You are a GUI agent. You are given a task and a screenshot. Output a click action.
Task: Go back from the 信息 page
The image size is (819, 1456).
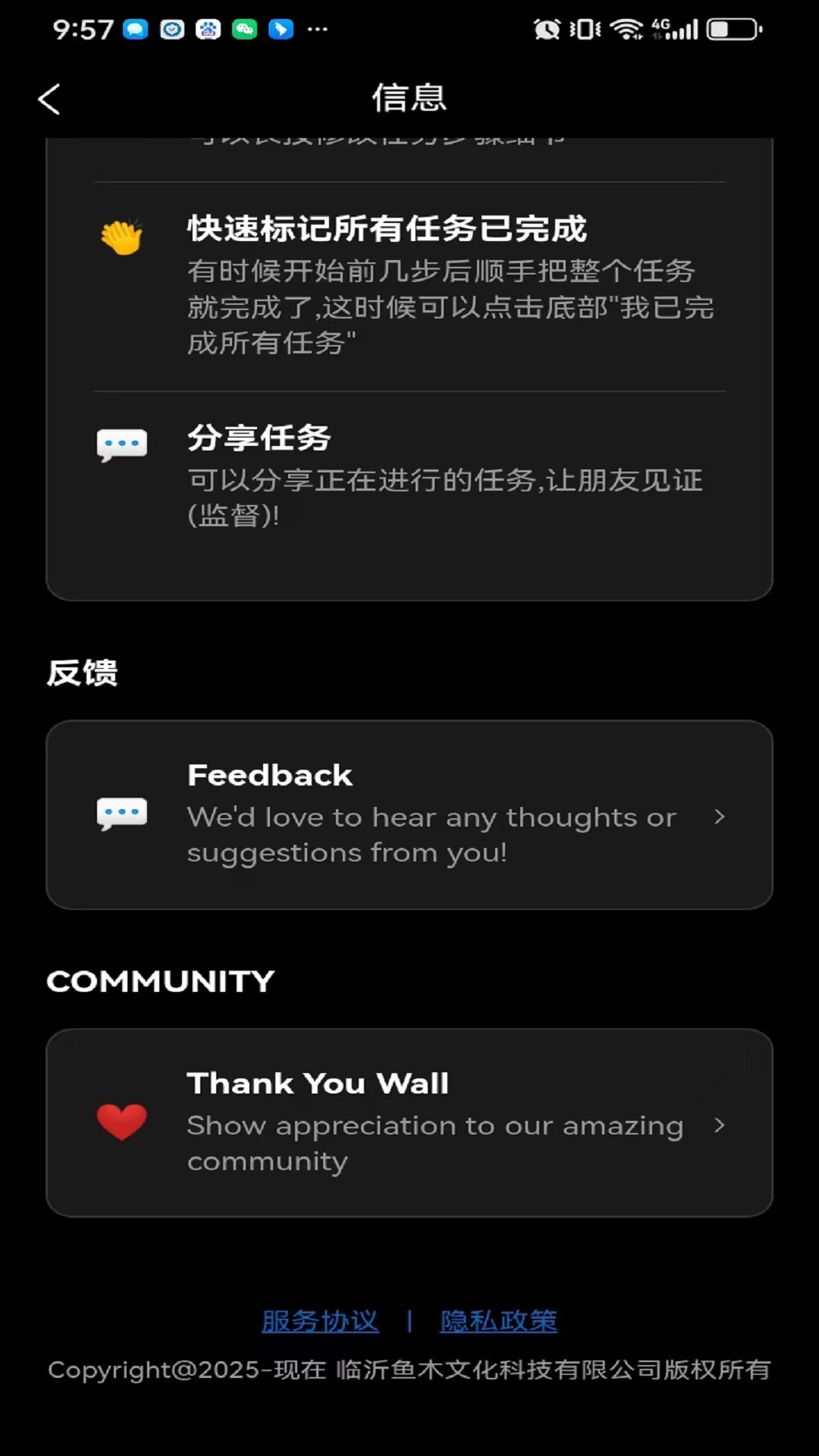49,99
